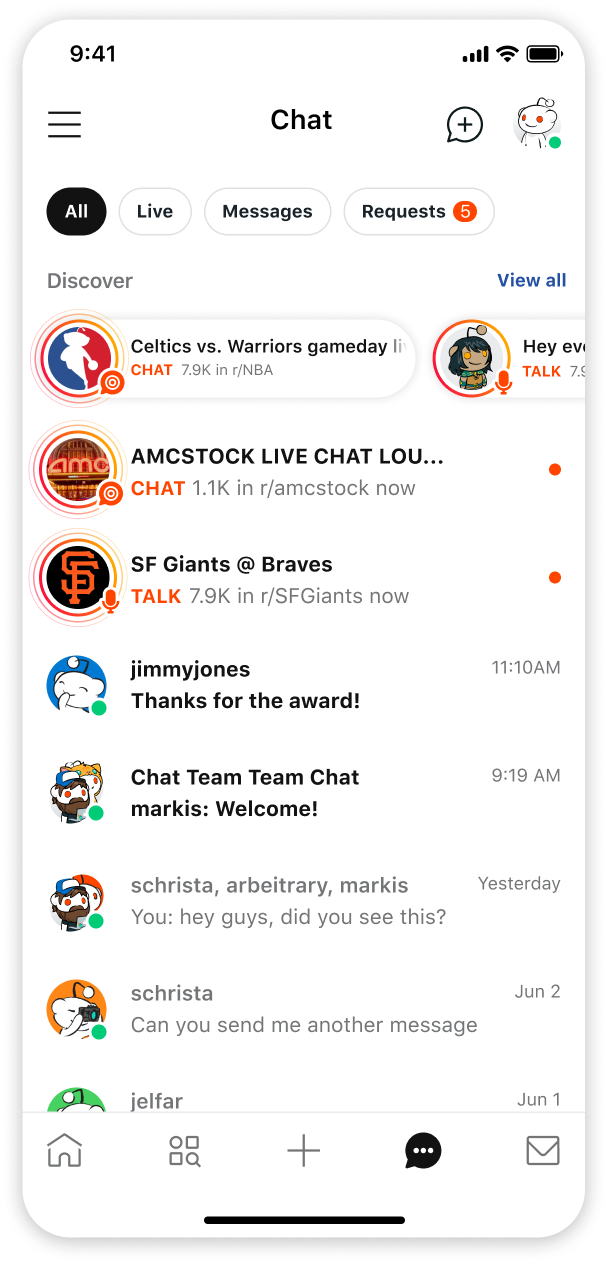Show only Messages
The height and width of the screenshot is (1264, 608).
click(267, 212)
